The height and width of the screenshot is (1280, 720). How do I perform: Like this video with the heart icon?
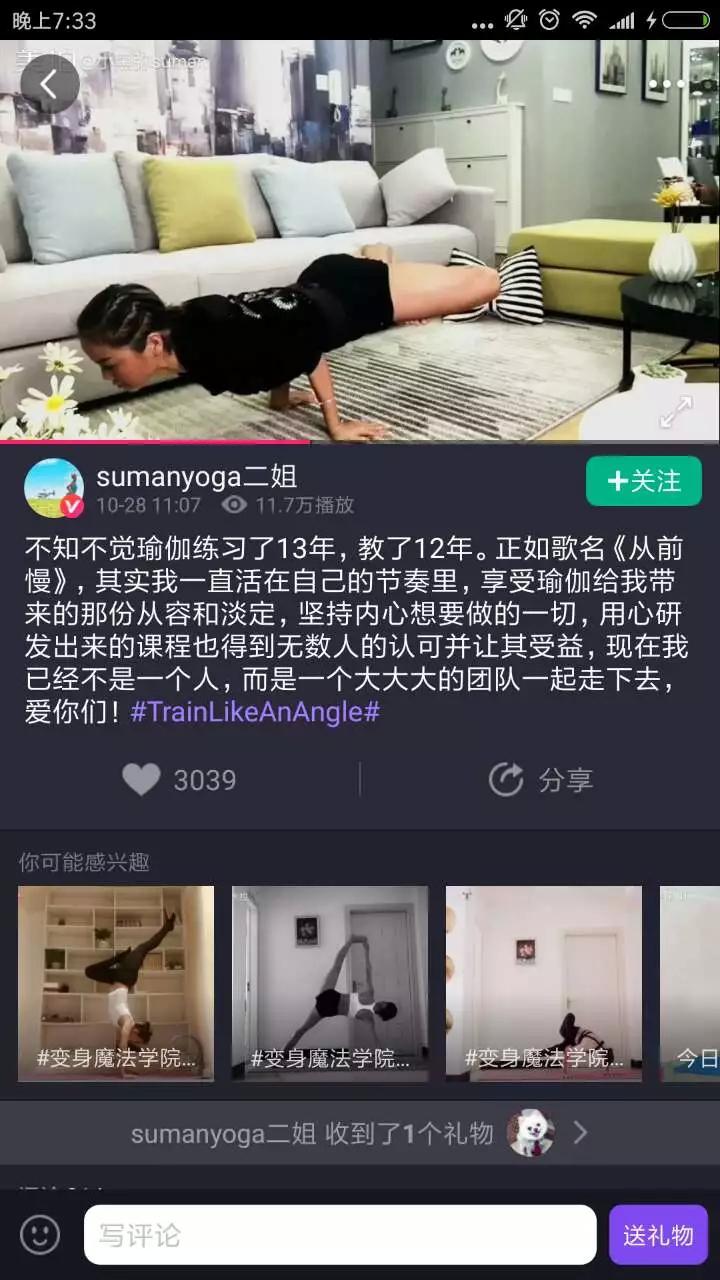pyautogui.click(x=141, y=780)
